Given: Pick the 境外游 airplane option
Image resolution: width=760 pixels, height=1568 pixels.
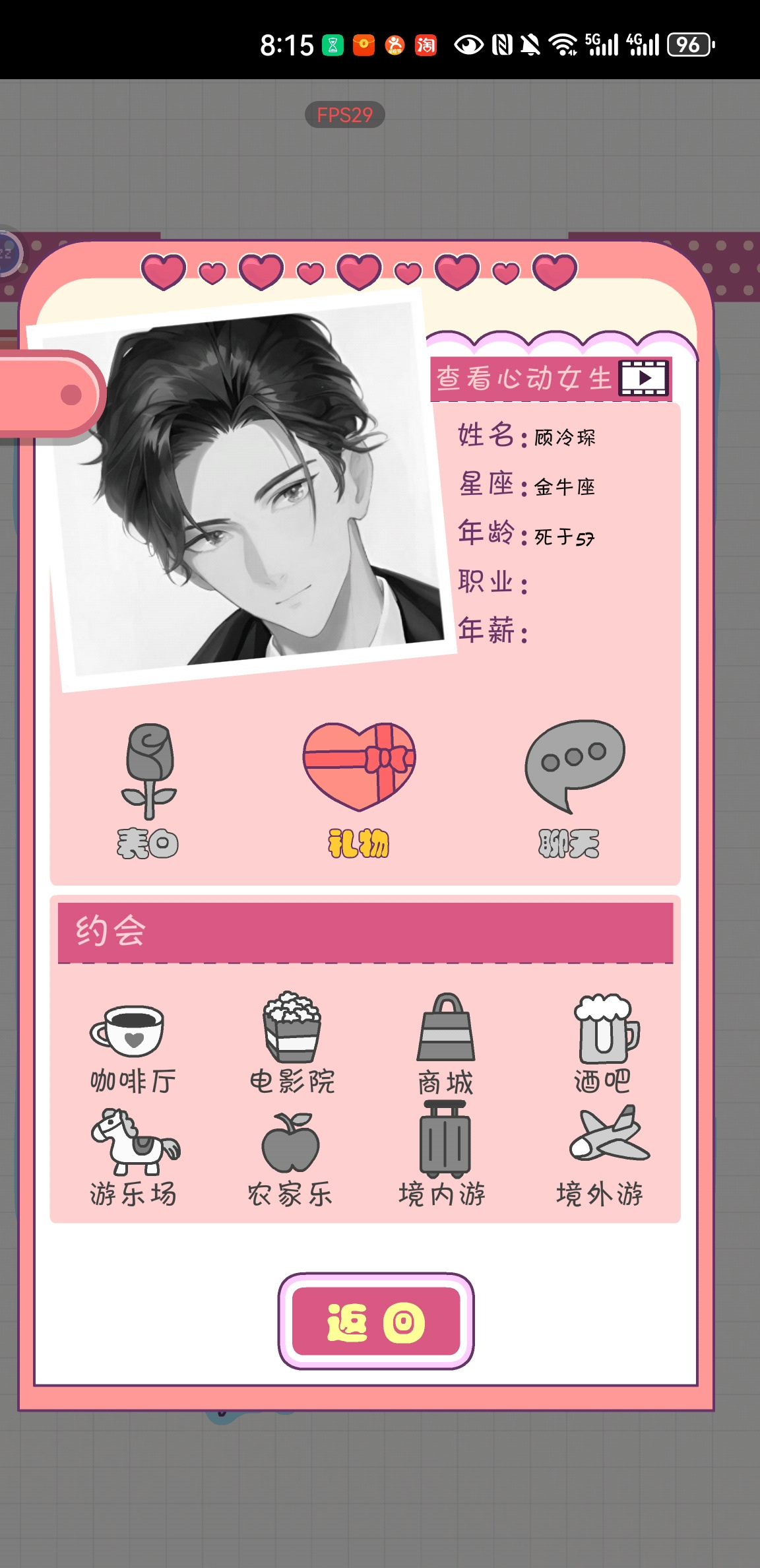Looking at the screenshot, I should (x=601, y=1156).
